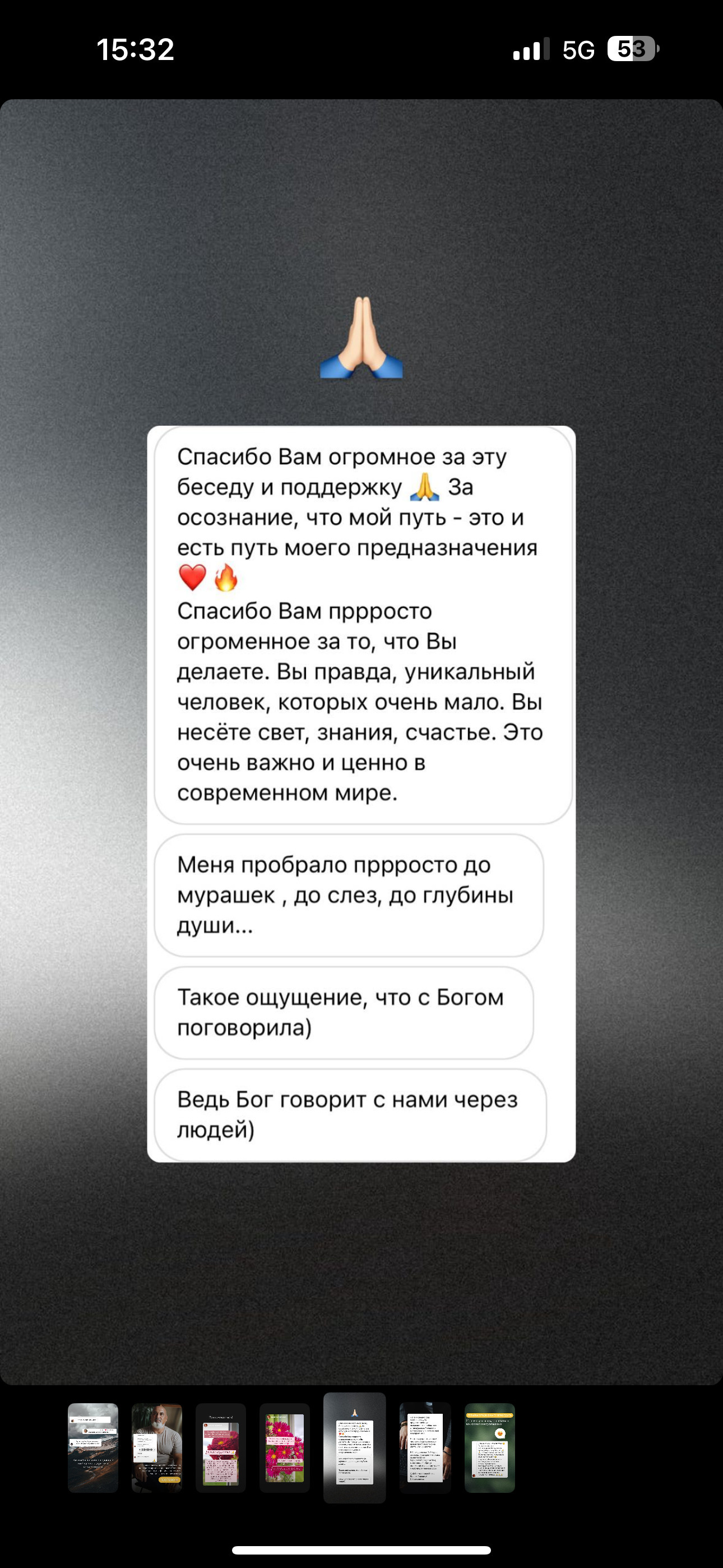Open the story thumbnail showing a seated man
723x1568 pixels.
tap(156, 1447)
